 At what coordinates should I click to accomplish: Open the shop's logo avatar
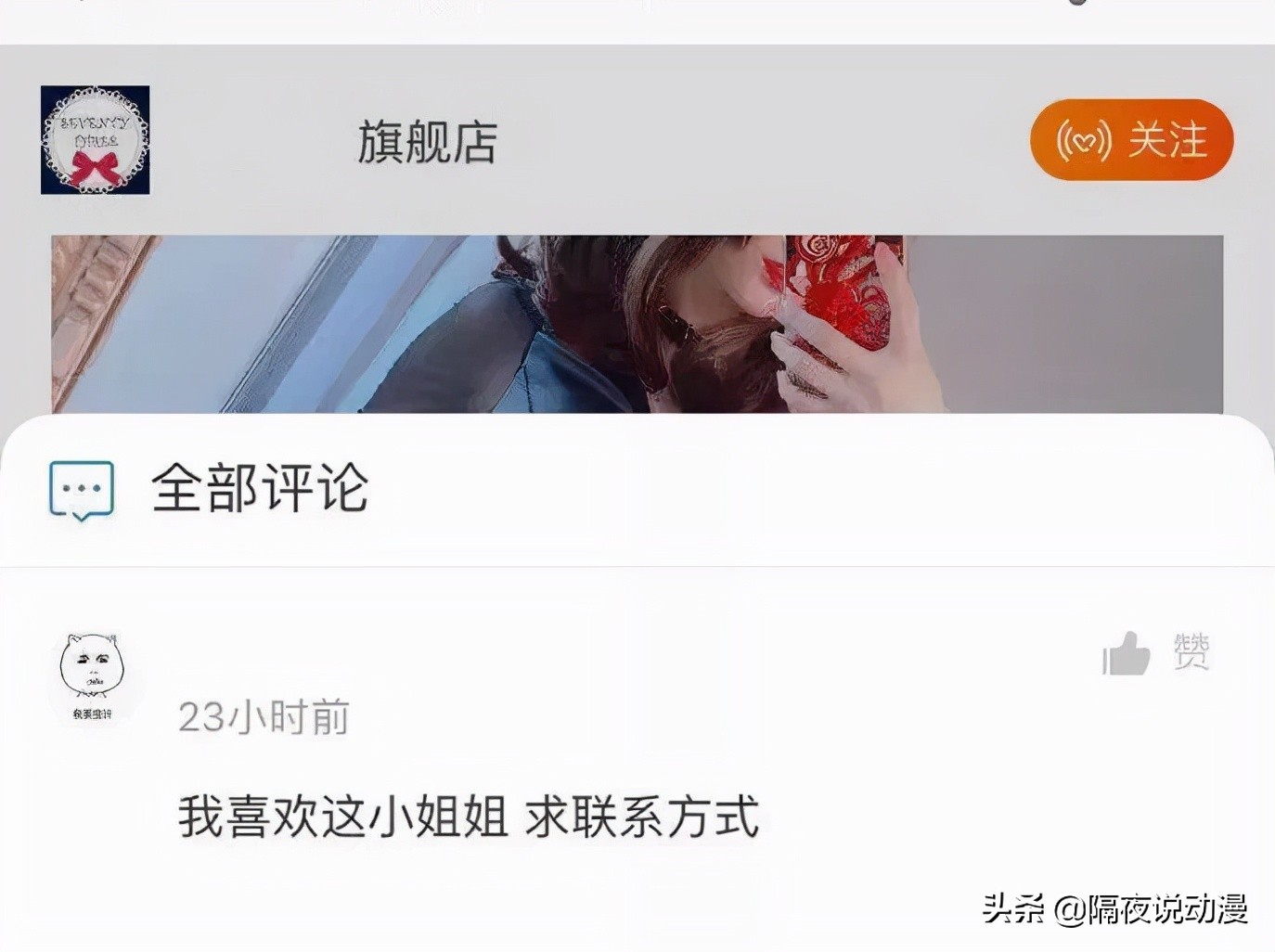pos(95,140)
